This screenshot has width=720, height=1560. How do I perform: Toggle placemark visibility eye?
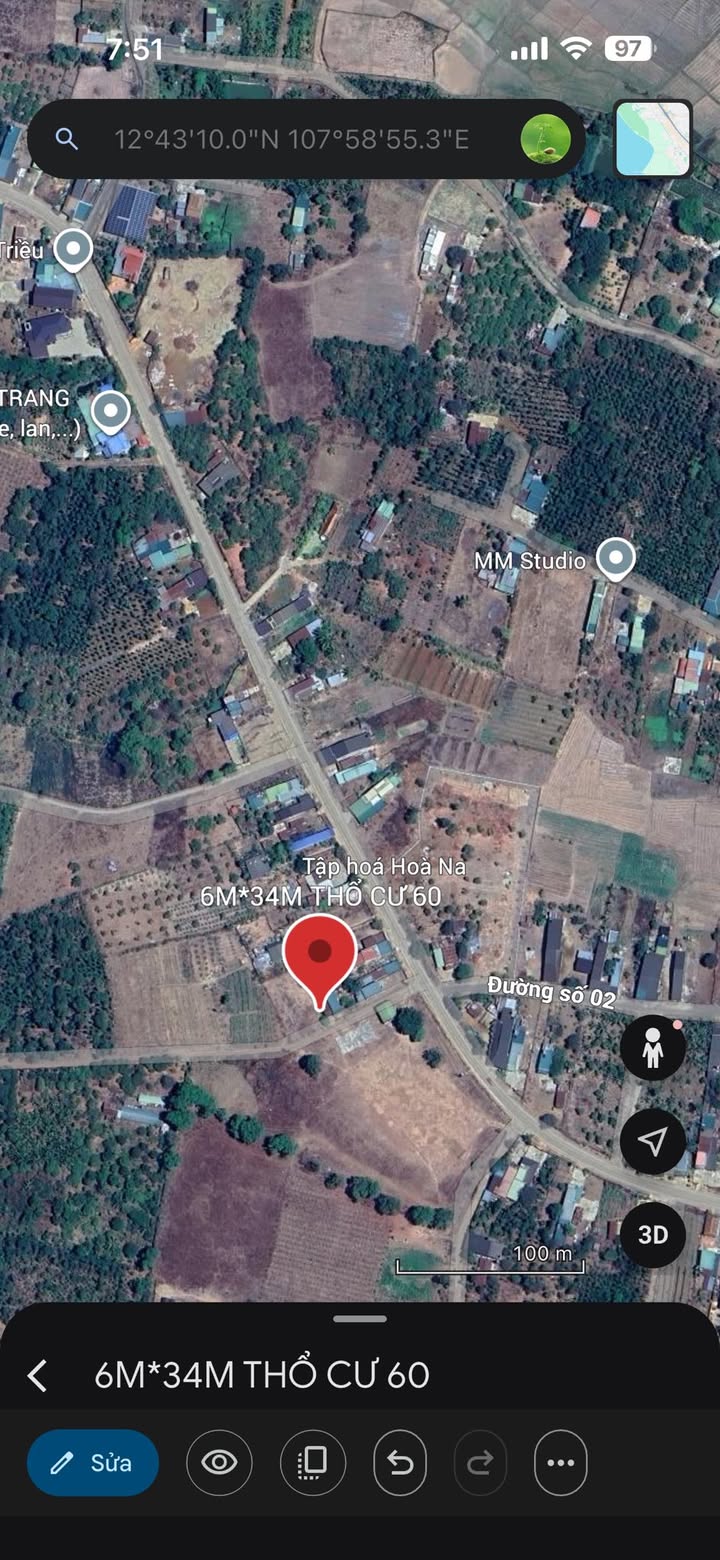[219, 1463]
